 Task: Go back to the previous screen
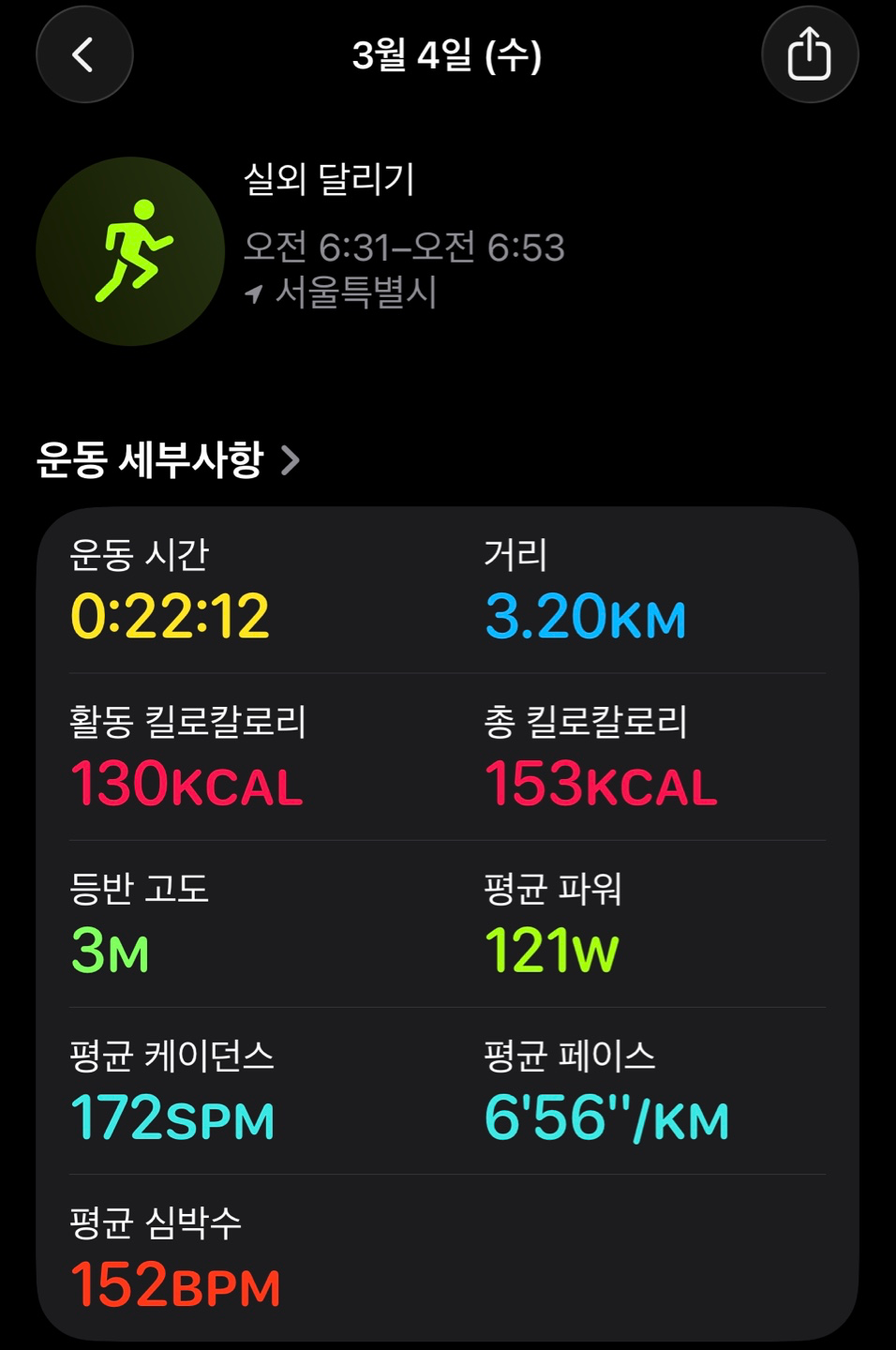(84, 55)
